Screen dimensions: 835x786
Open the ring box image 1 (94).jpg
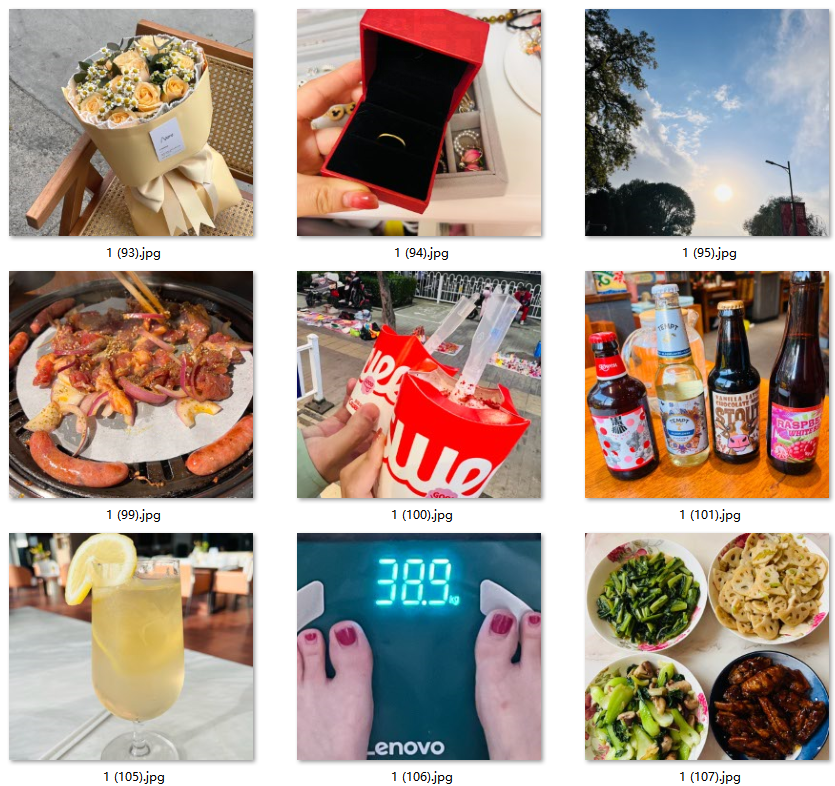pyautogui.click(x=419, y=123)
